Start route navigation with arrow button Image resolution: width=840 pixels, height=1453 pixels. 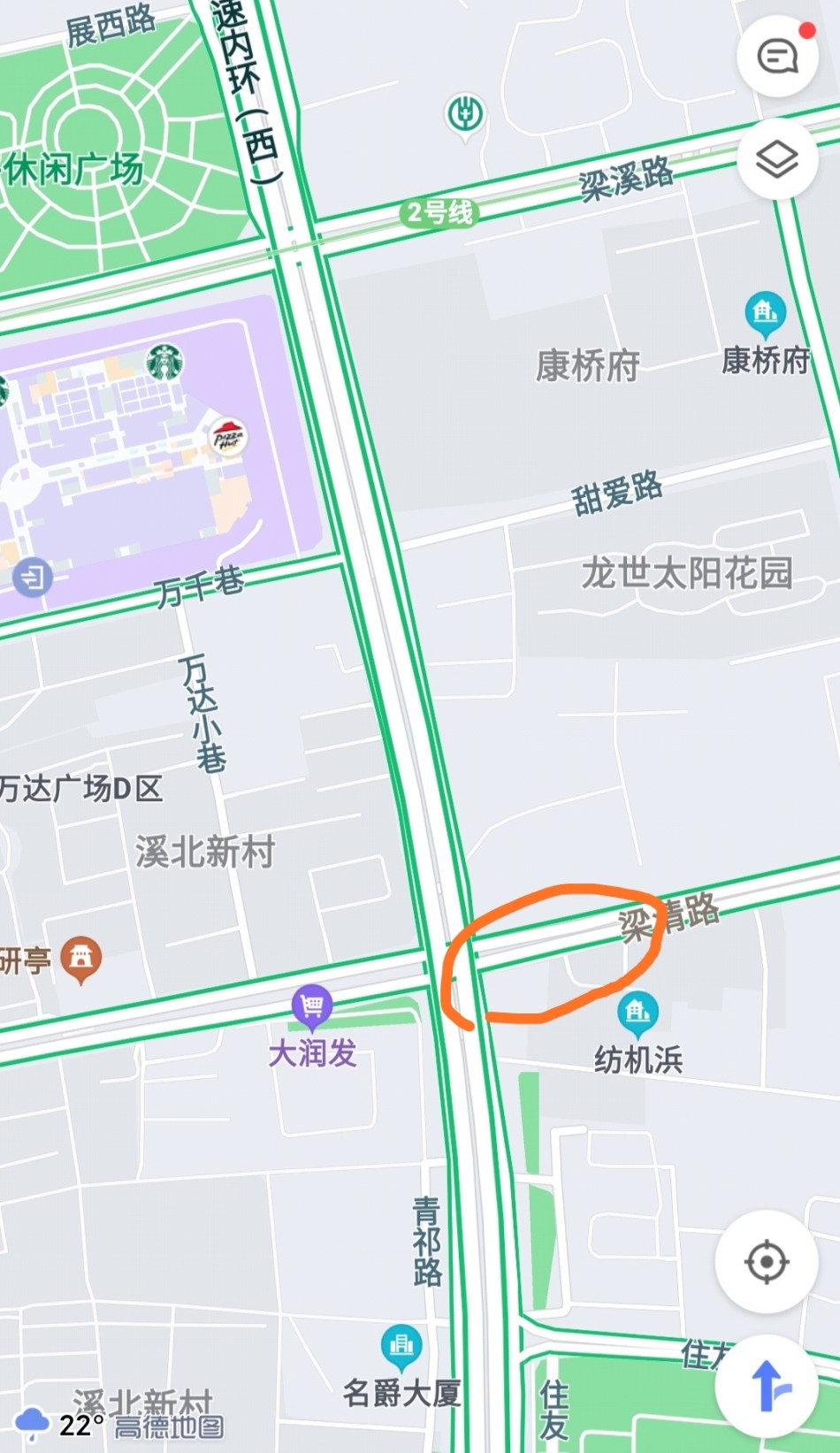coord(766,1385)
